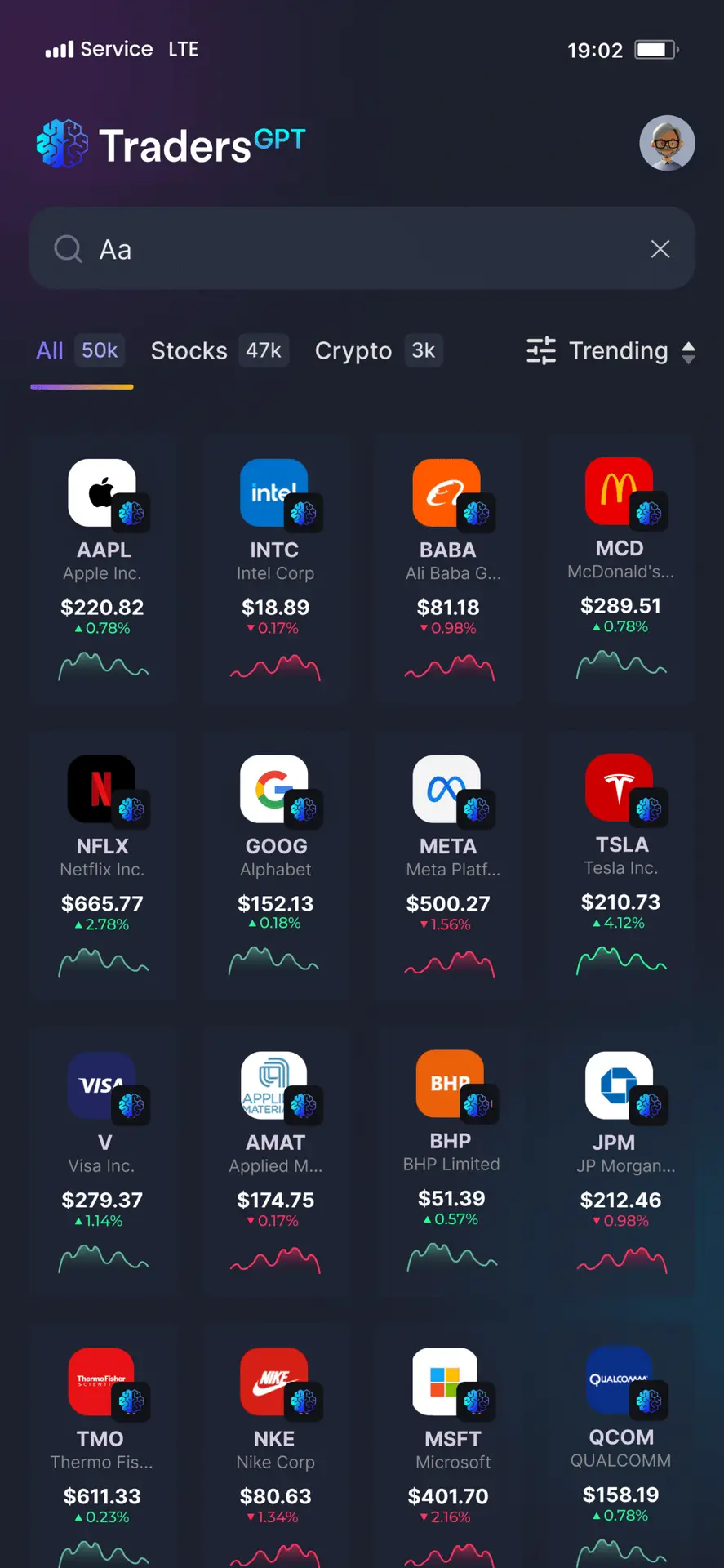The image size is (724, 1568).
Task: Open the Trending sort dropdown
Action: click(x=611, y=351)
